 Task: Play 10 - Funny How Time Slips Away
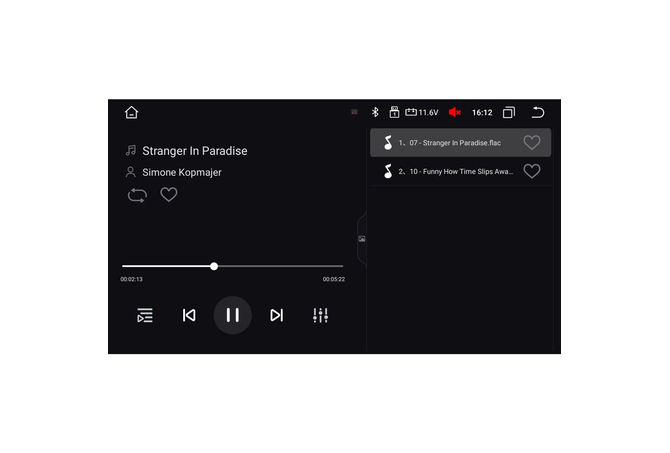point(448,171)
